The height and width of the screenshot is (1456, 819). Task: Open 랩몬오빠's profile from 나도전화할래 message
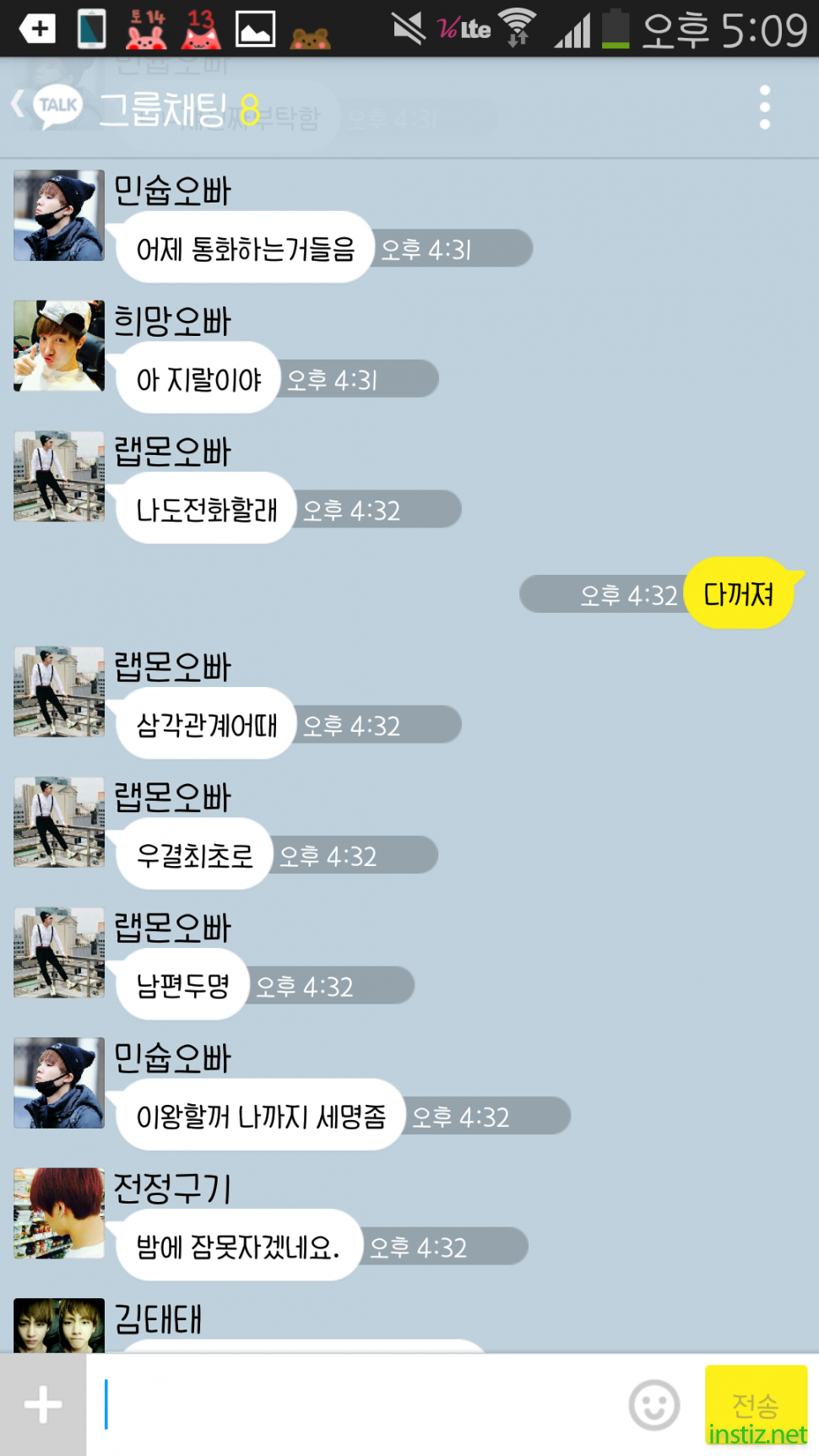pyautogui.click(x=59, y=477)
